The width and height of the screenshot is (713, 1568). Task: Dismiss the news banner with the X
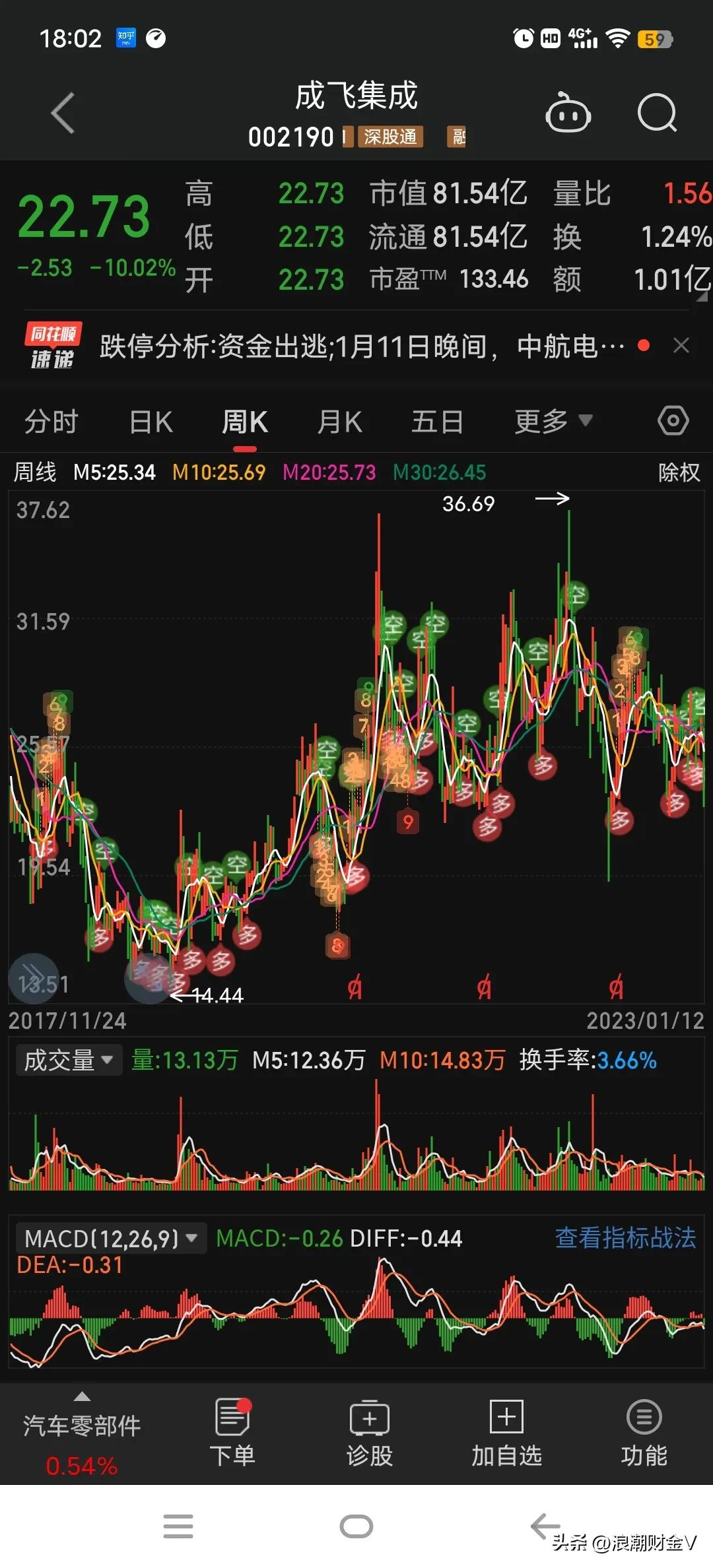[681, 345]
